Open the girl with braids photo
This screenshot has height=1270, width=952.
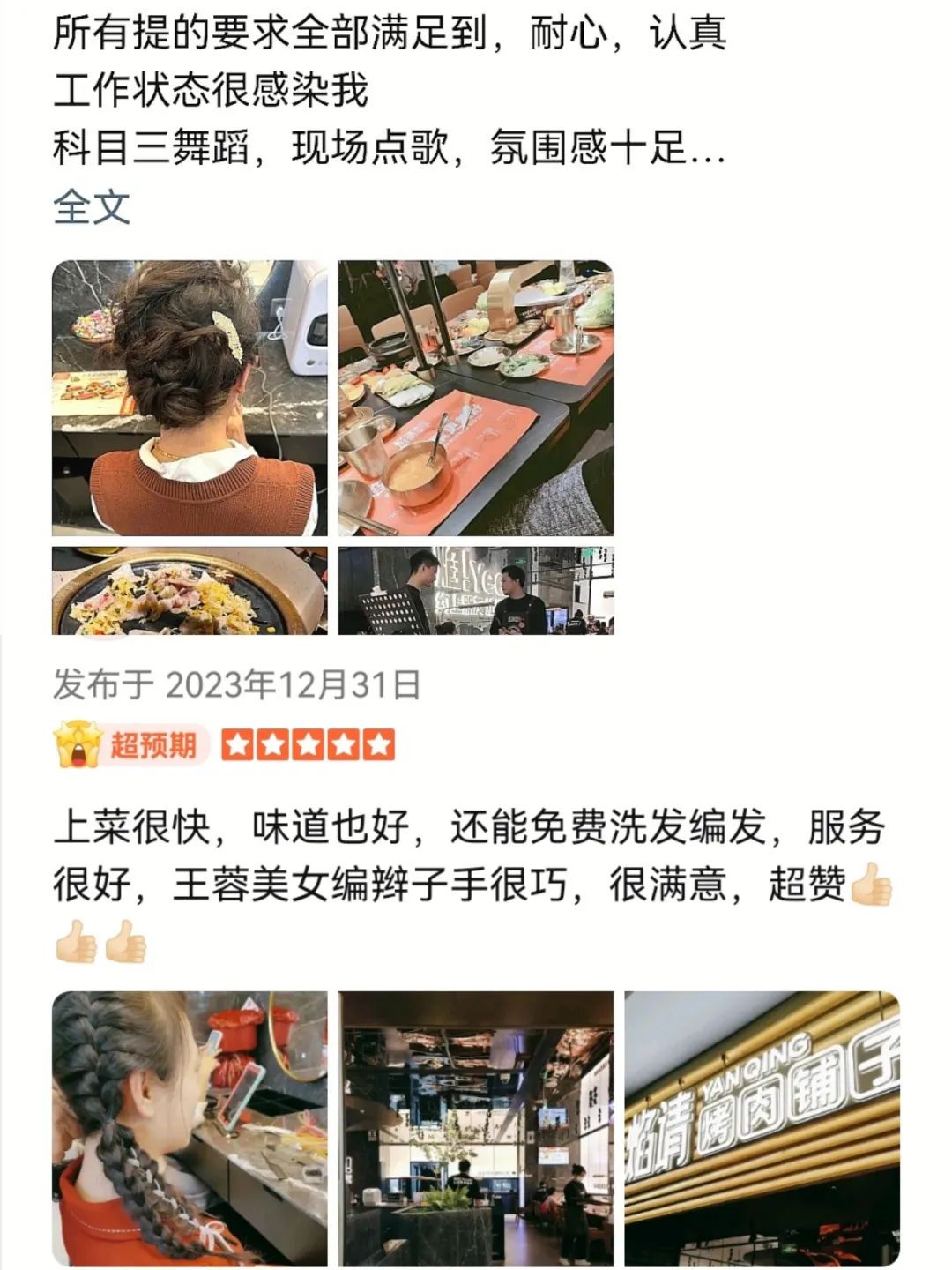(190, 1129)
